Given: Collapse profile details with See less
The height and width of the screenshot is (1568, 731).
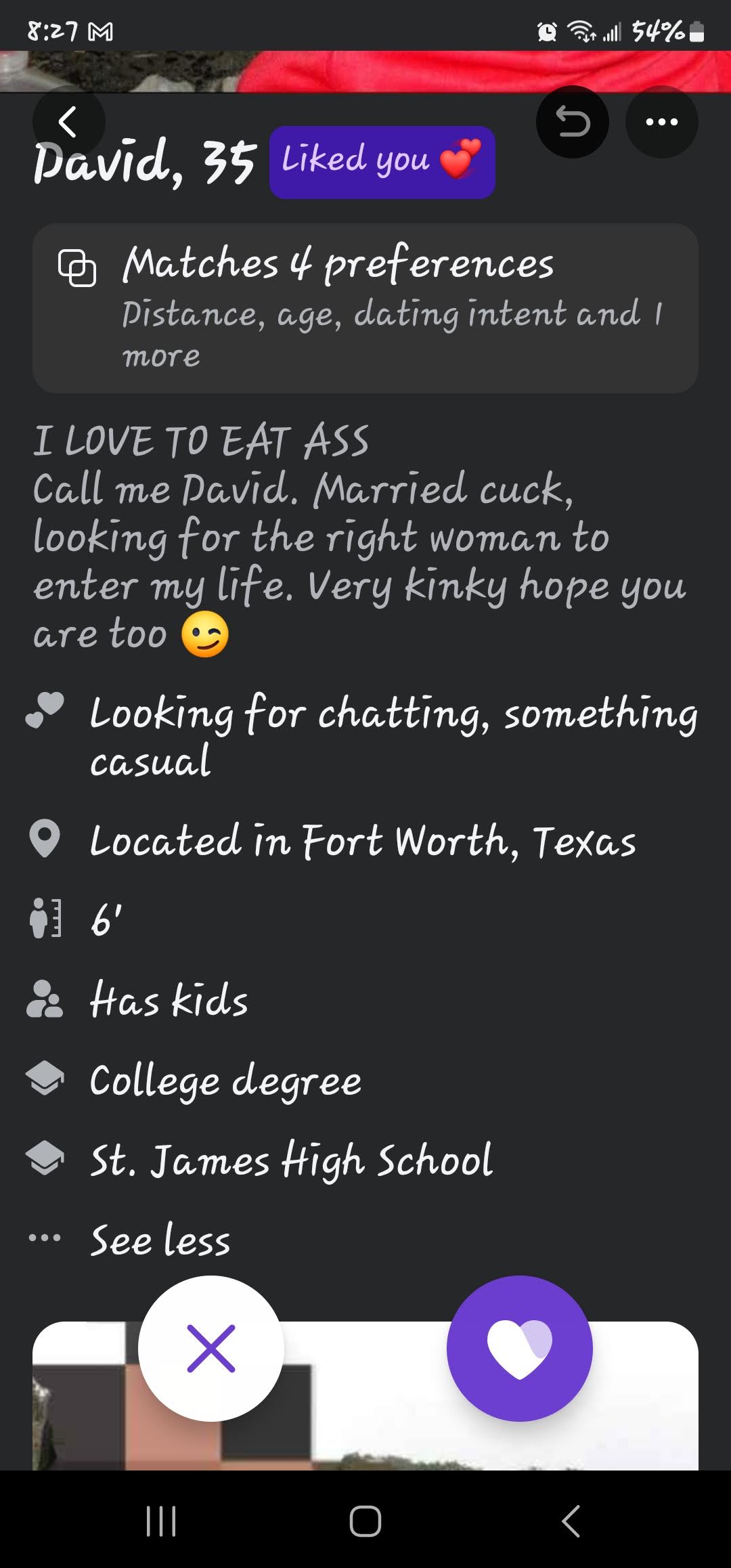Looking at the screenshot, I should click(160, 1240).
